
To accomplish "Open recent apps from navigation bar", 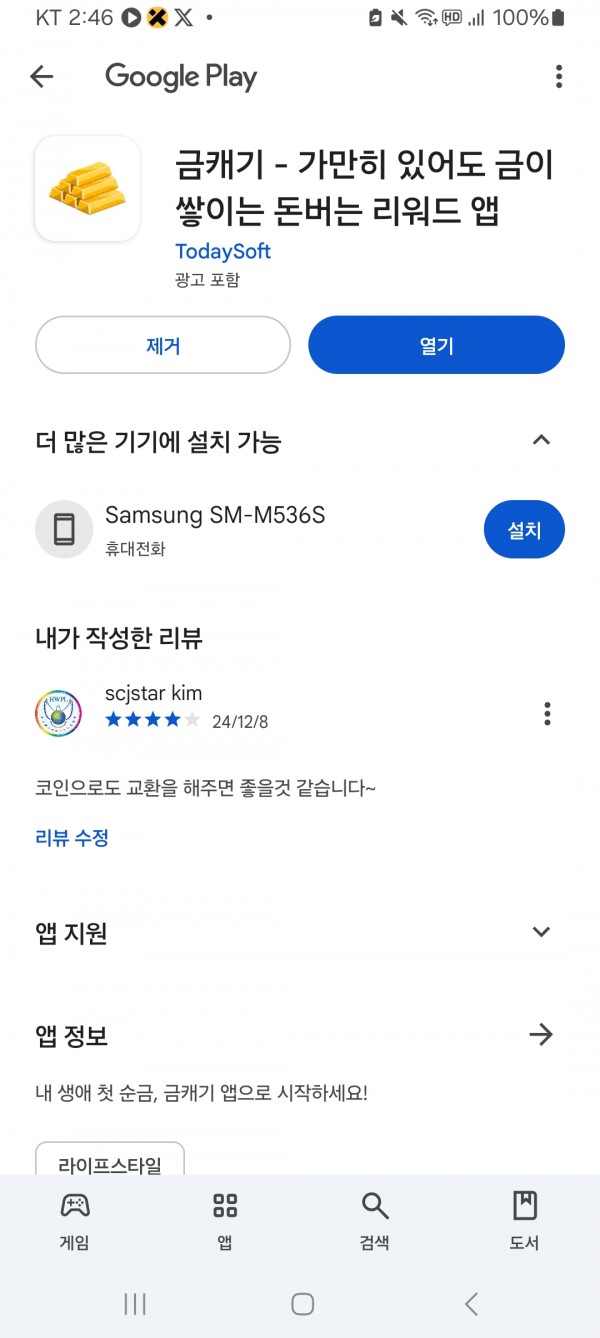I will coord(135,1303).
